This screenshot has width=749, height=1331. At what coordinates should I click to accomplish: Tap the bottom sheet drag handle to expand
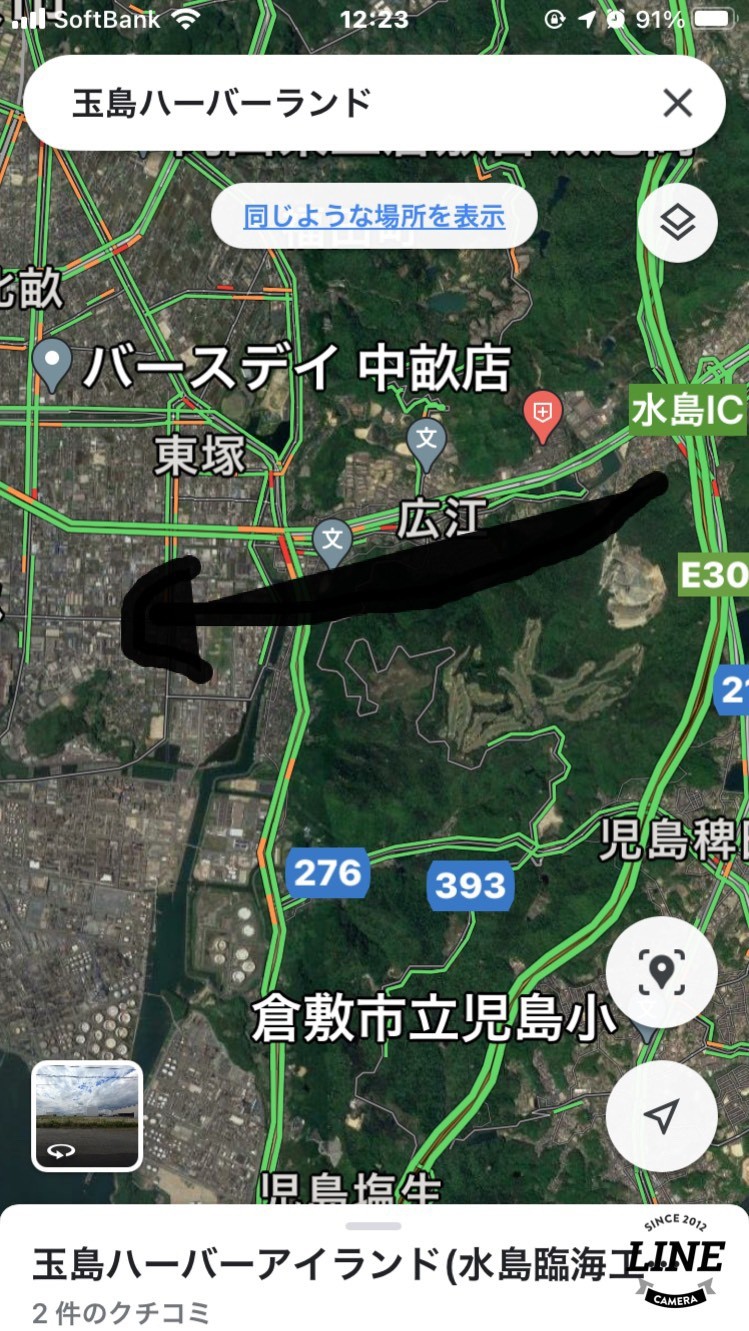pos(374,1225)
